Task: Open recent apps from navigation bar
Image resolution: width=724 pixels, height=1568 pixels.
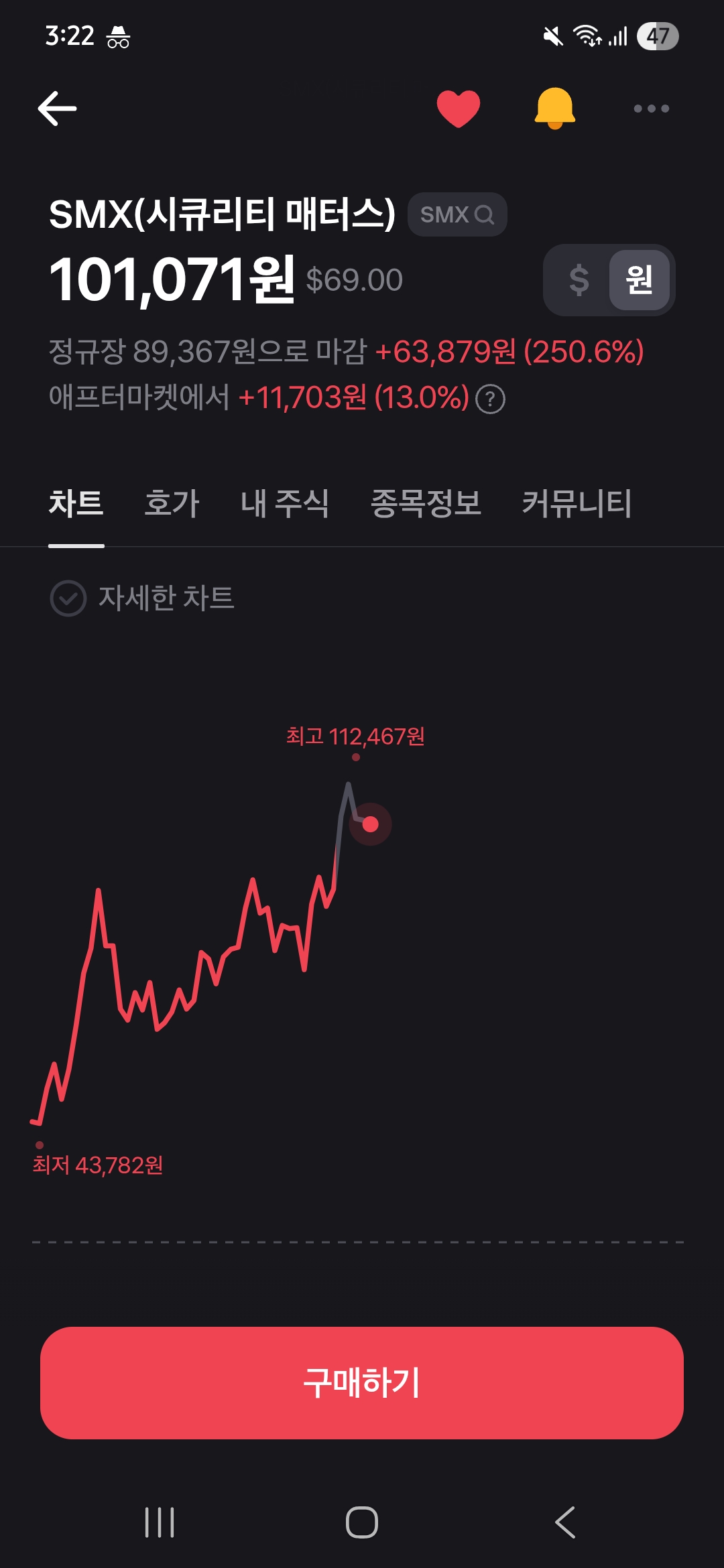Action: (x=160, y=1522)
